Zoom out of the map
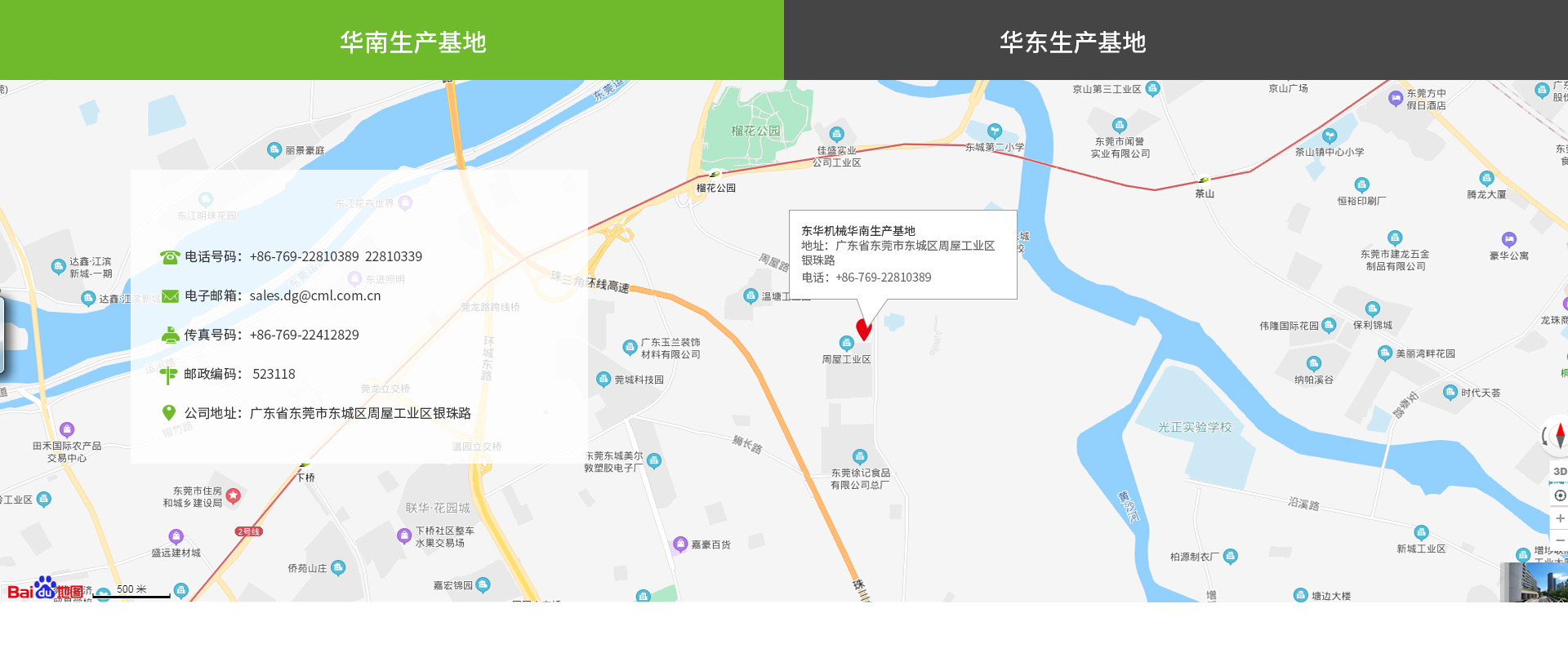Screen dimensions: 1568x653 (1559, 540)
